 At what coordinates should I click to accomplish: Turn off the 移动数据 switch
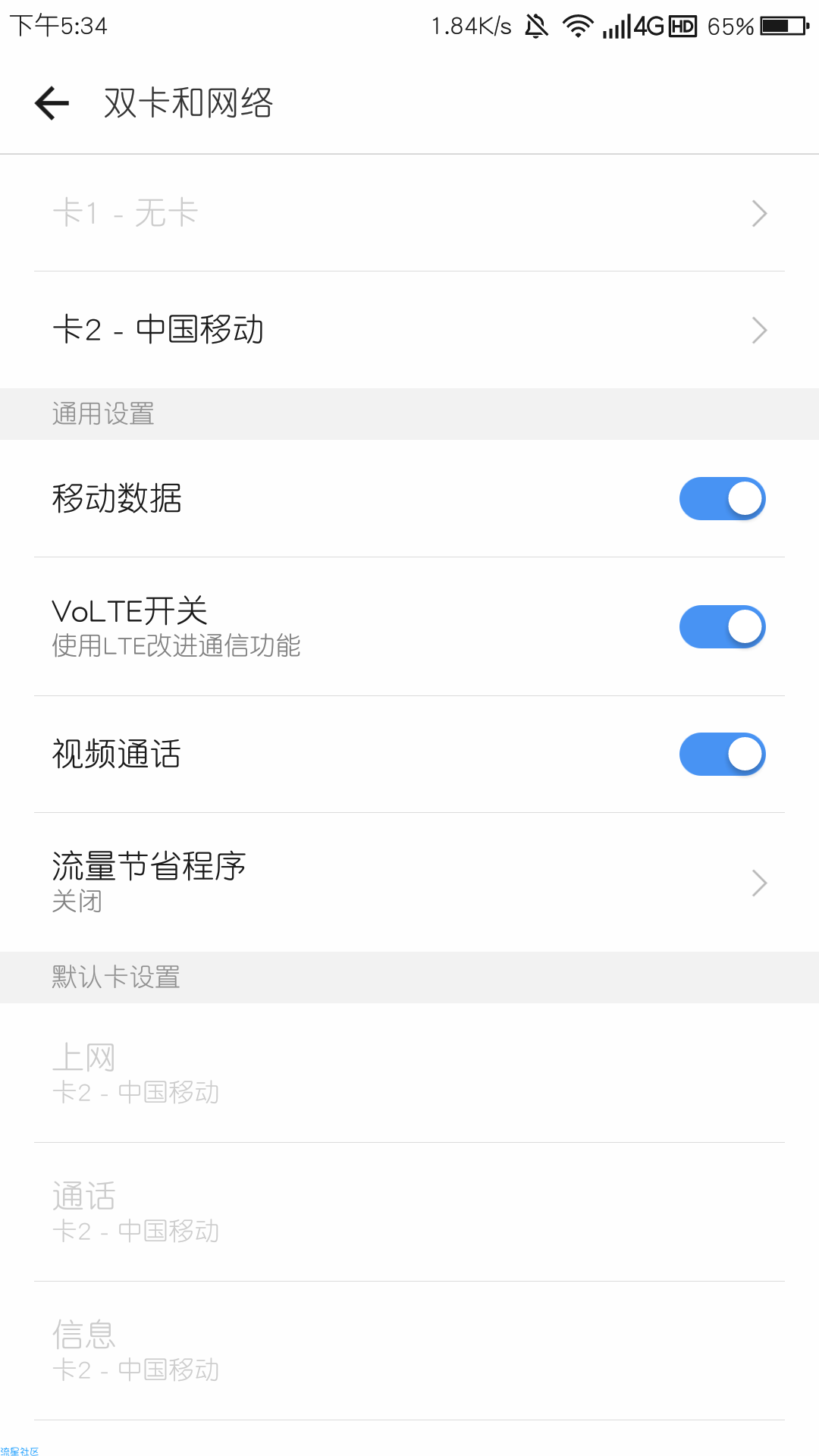(722, 498)
